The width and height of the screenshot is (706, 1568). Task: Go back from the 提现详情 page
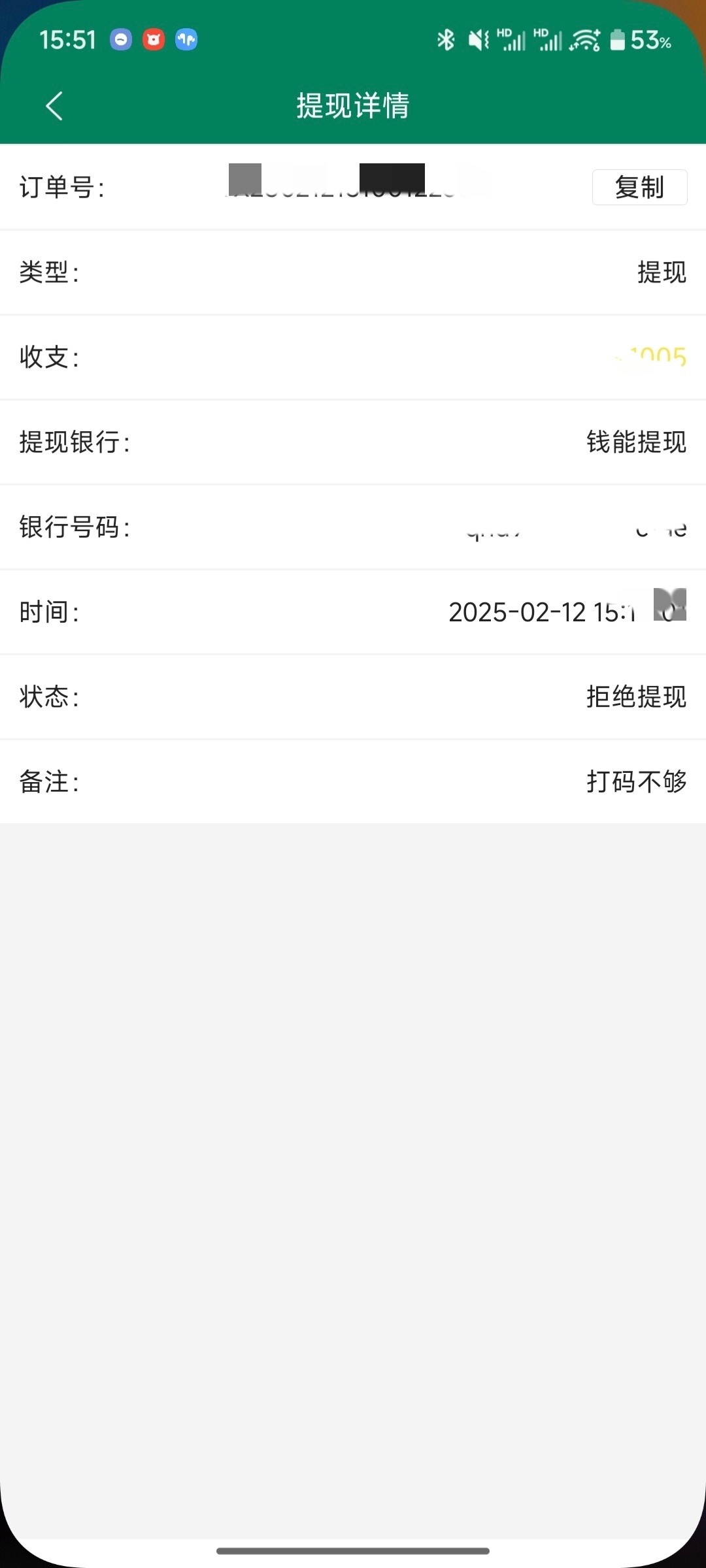click(54, 106)
